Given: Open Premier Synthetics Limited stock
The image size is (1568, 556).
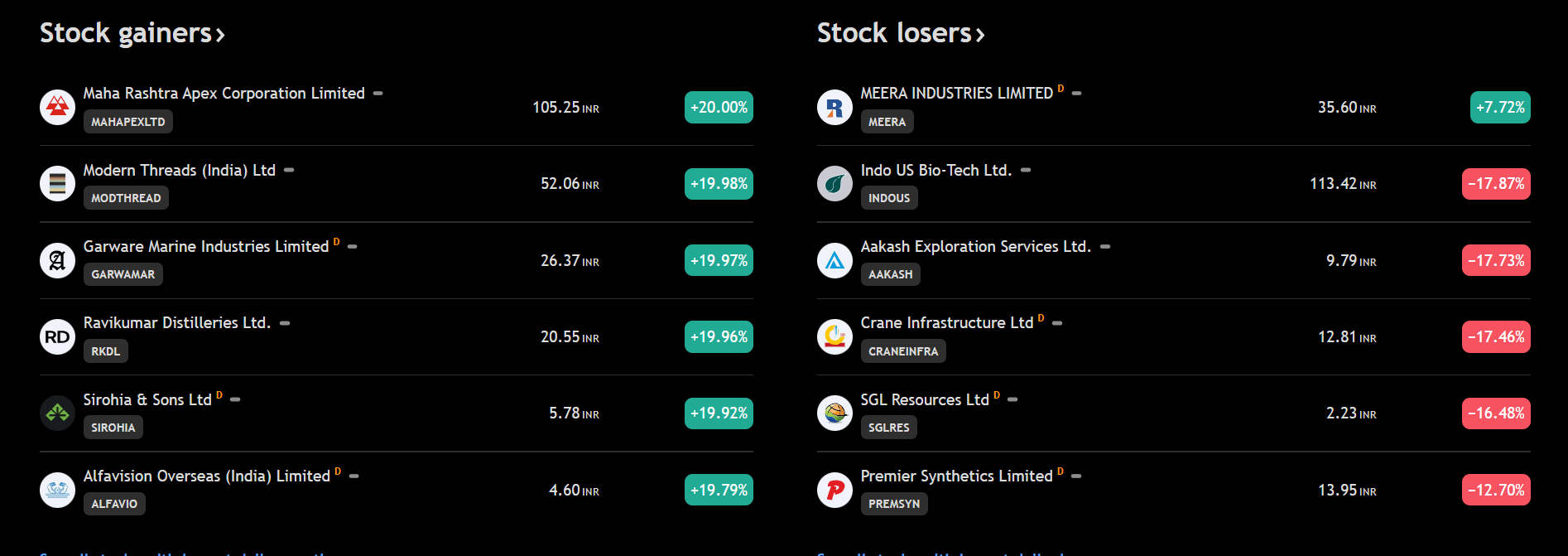Looking at the screenshot, I should pos(956,476).
